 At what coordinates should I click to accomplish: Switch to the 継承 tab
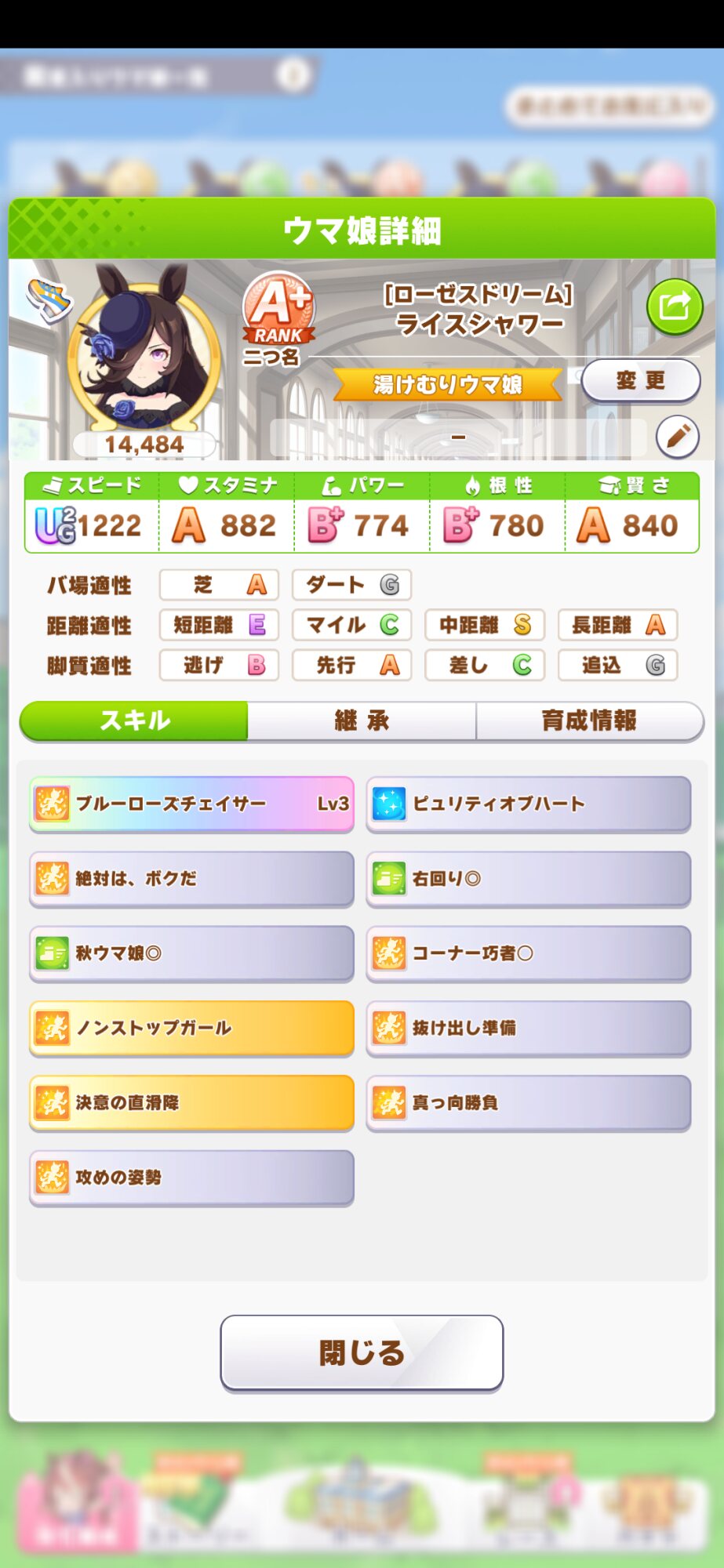[x=362, y=720]
